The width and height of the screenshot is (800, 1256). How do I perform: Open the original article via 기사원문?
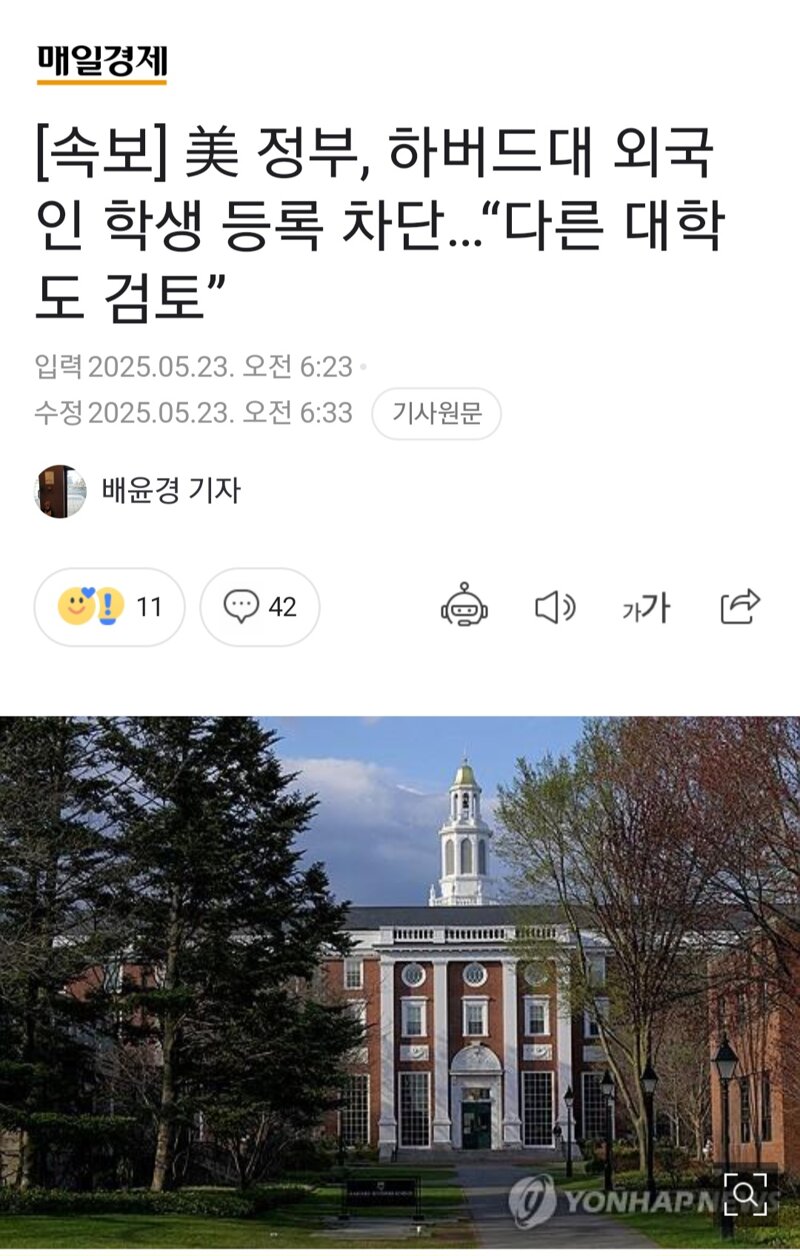(x=436, y=413)
